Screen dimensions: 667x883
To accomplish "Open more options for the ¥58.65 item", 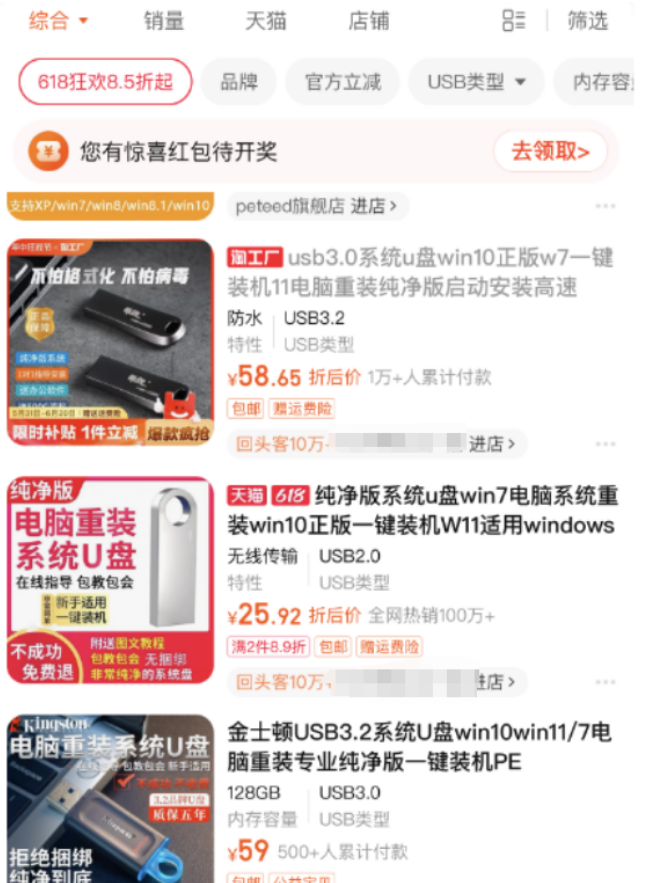I will coord(605,443).
